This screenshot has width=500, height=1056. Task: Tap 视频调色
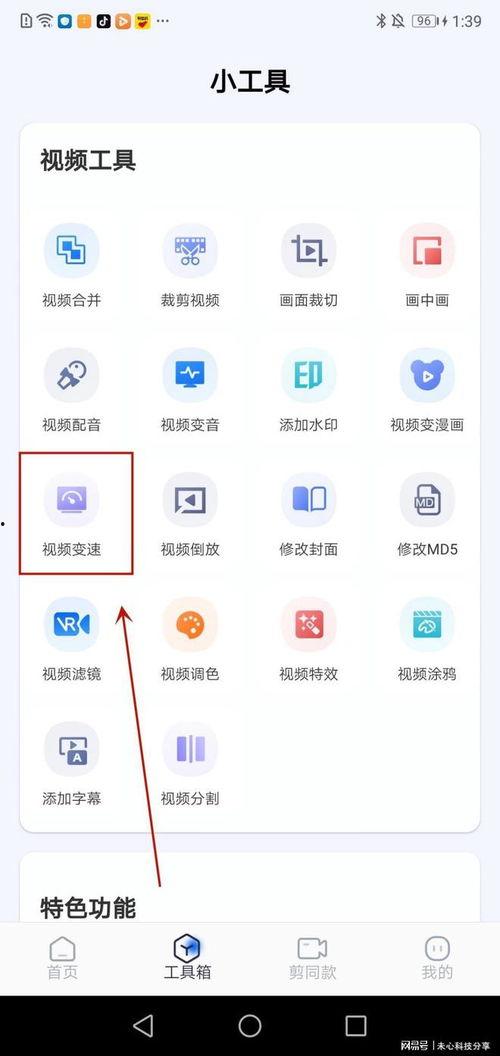click(x=190, y=639)
